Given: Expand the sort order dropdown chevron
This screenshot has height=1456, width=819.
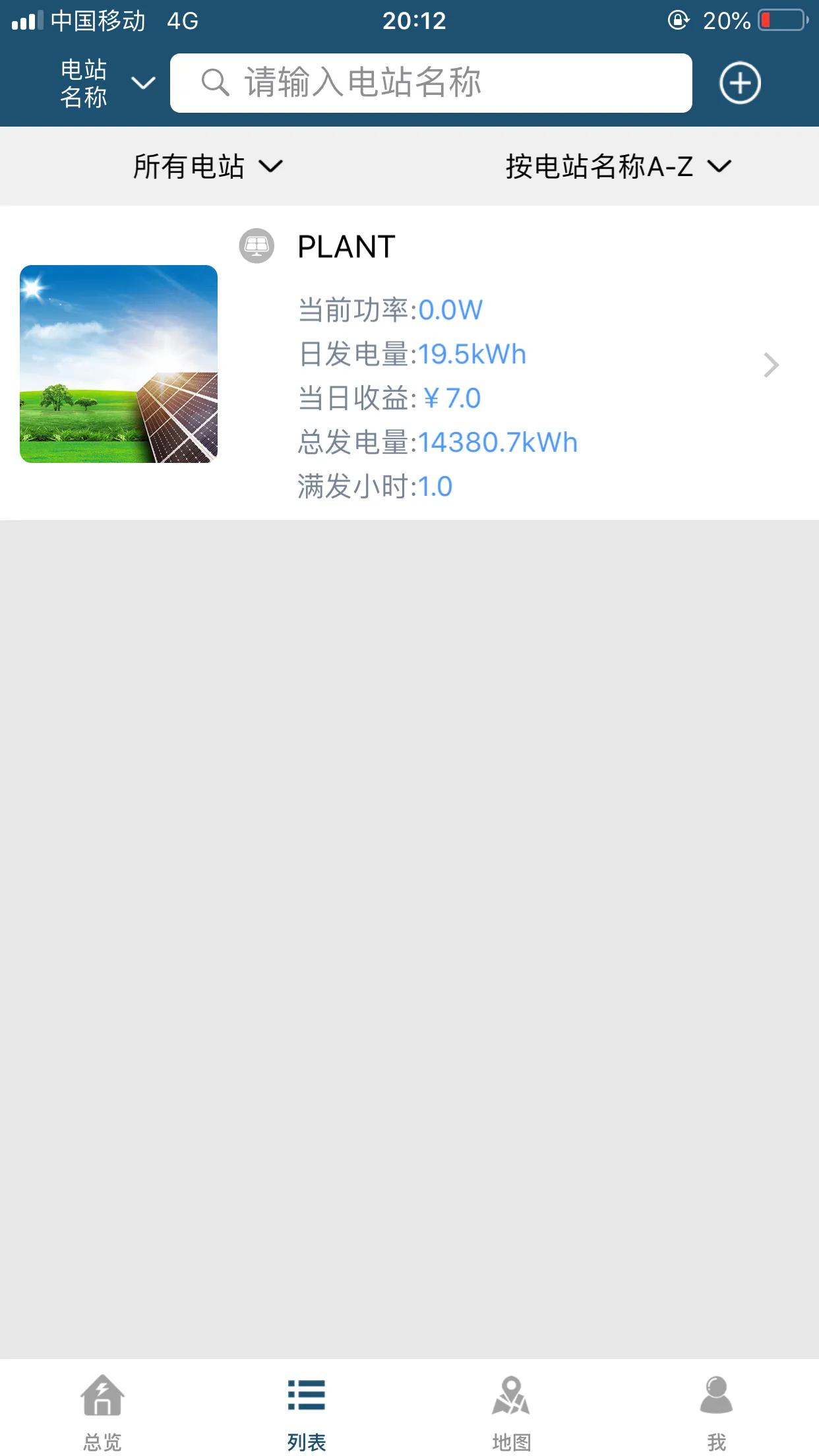Looking at the screenshot, I should coord(719,167).
